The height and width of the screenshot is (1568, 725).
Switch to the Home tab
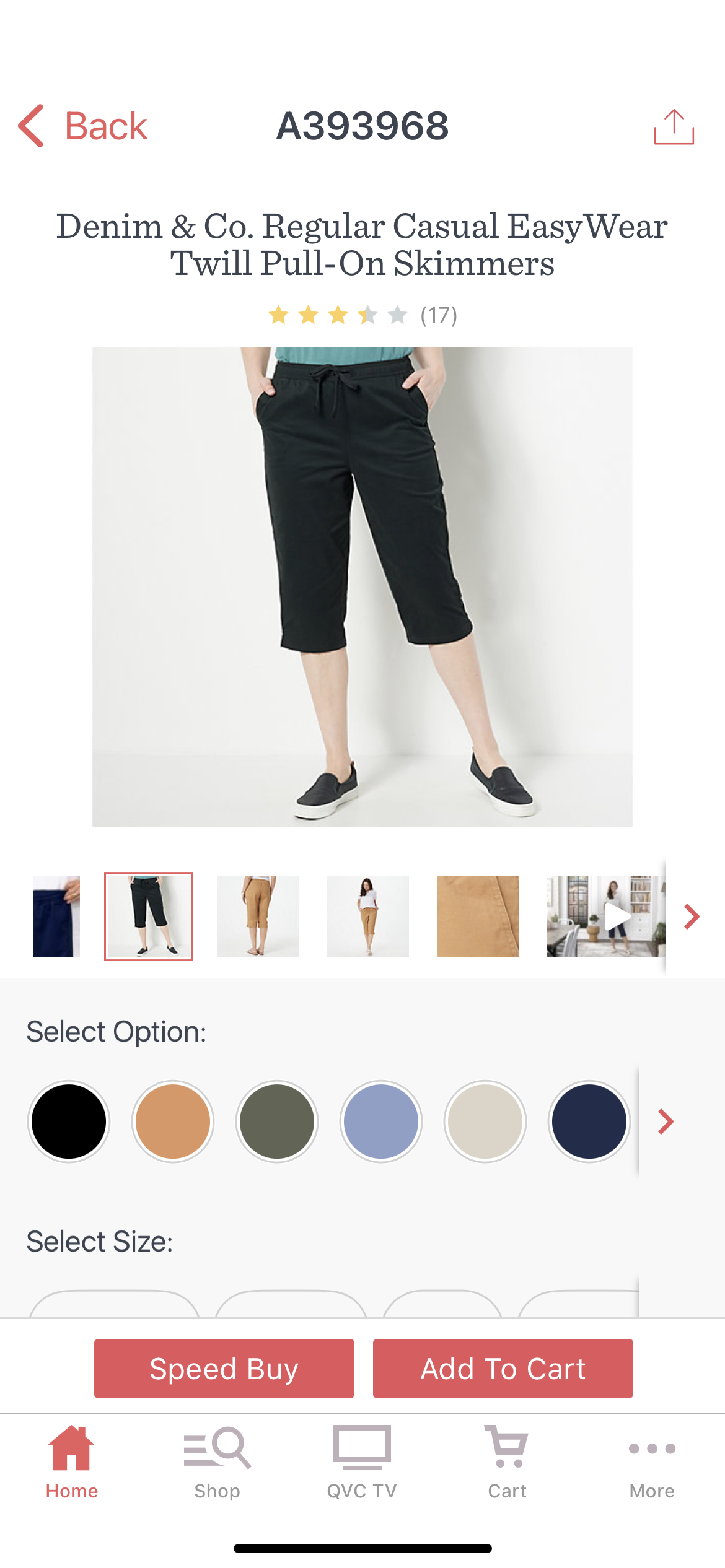tap(72, 1462)
